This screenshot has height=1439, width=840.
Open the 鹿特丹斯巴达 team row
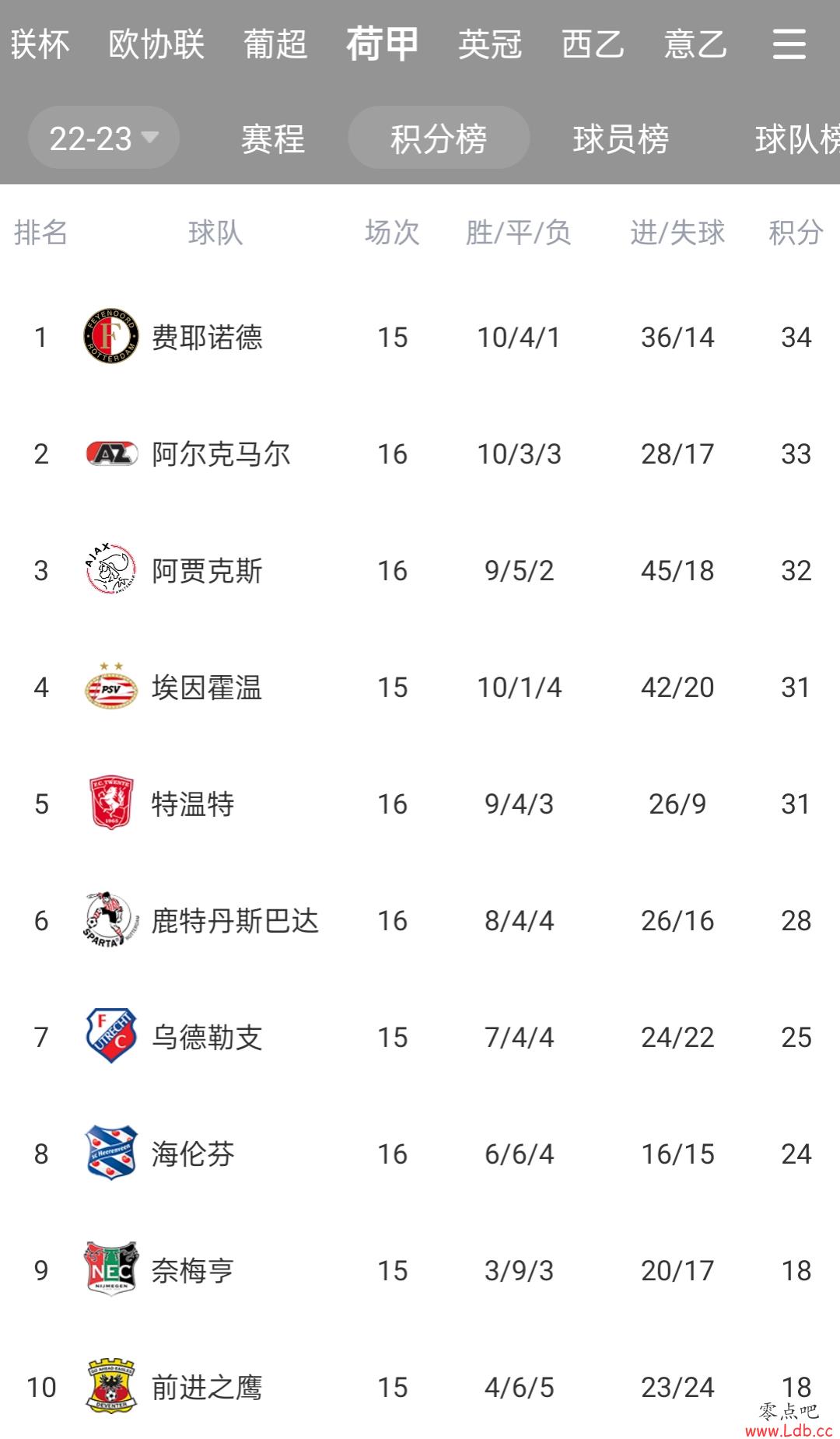(x=420, y=920)
